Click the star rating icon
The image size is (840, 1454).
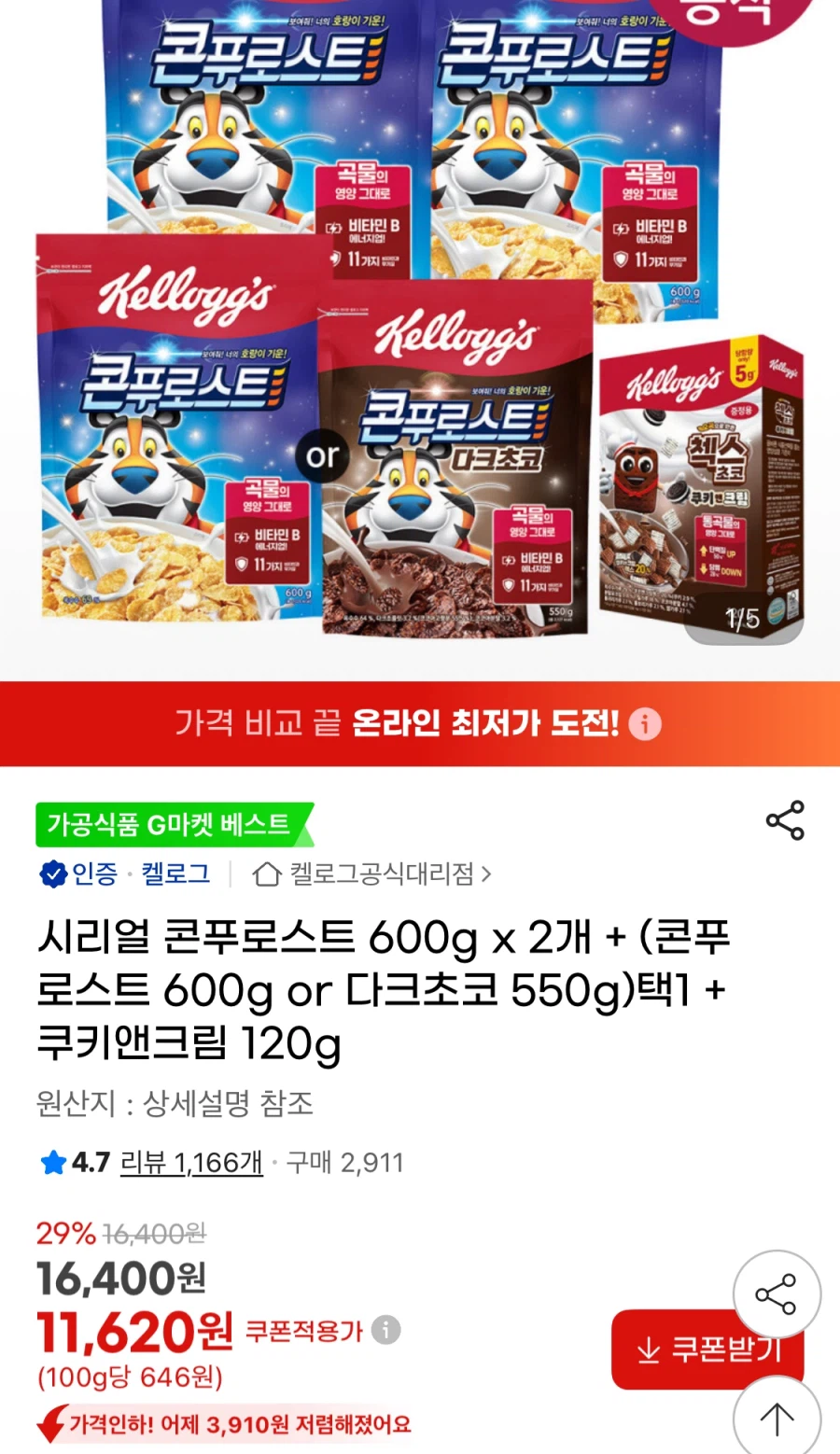53,1163
